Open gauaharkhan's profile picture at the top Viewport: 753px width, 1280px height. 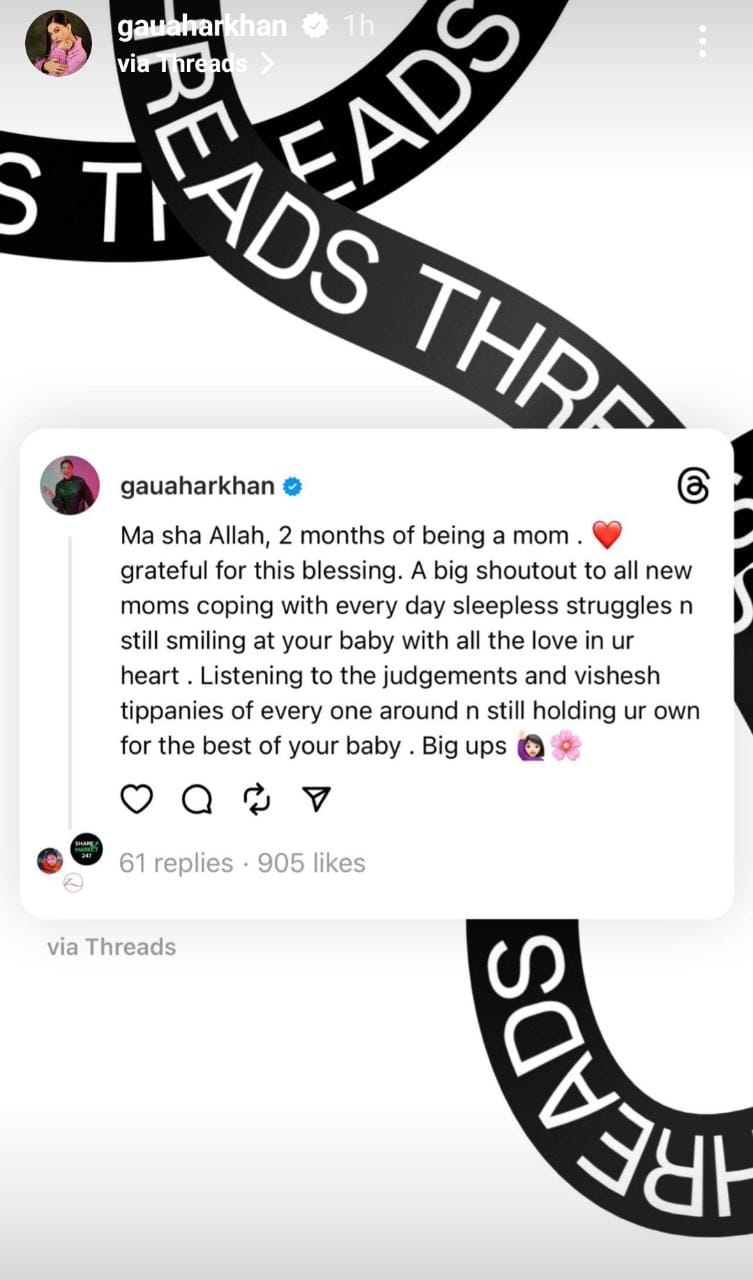(58, 43)
